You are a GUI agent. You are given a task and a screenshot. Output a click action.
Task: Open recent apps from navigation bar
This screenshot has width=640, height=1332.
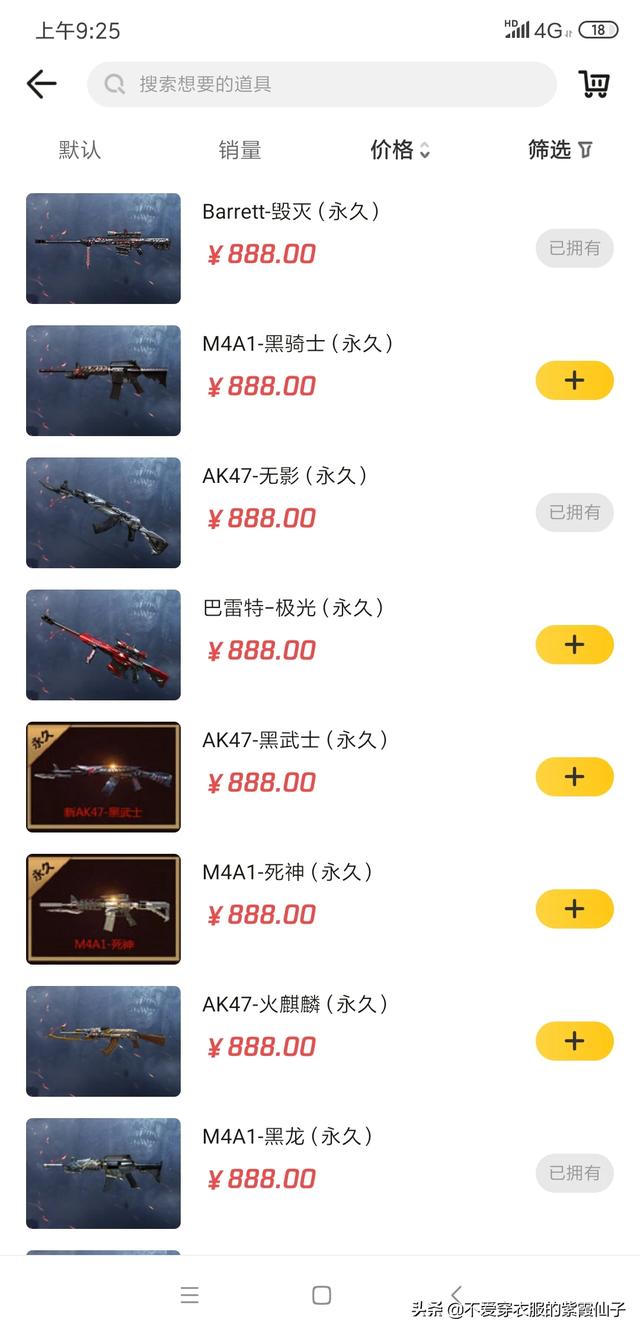click(189, 1295)
